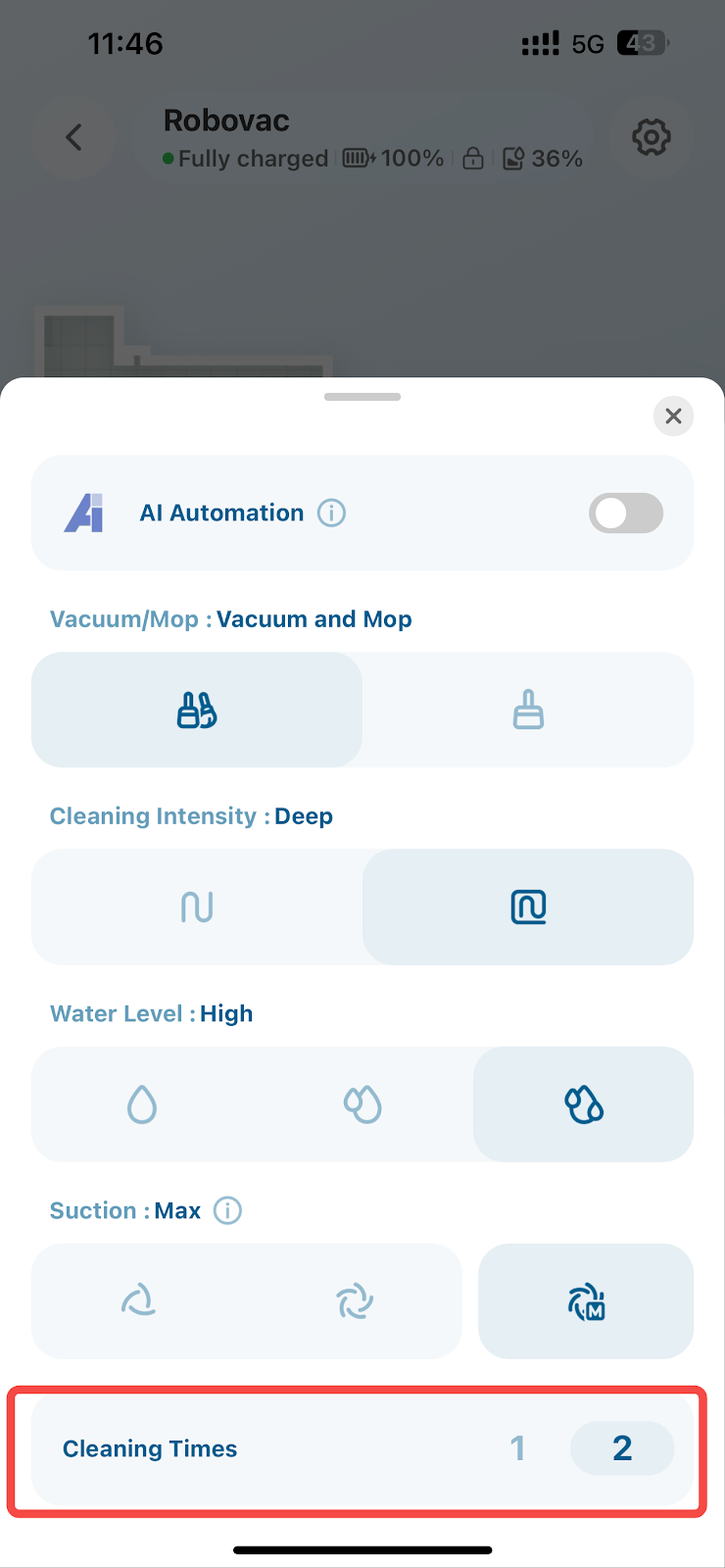This screenshot has height=1568, width=725.
Task: Choose the lowest suction power
Action: click(138, 1301)
